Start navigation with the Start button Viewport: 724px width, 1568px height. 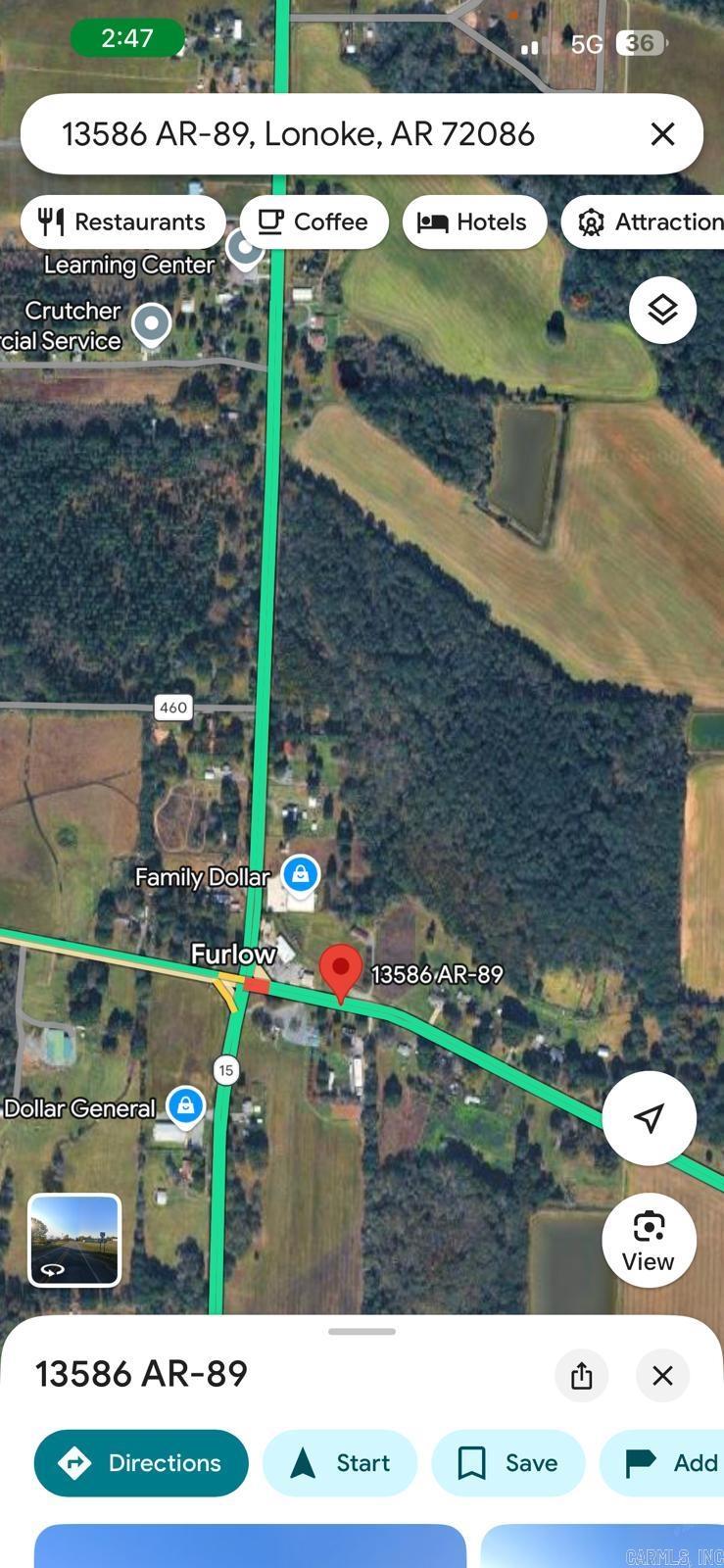[339, 1462]
